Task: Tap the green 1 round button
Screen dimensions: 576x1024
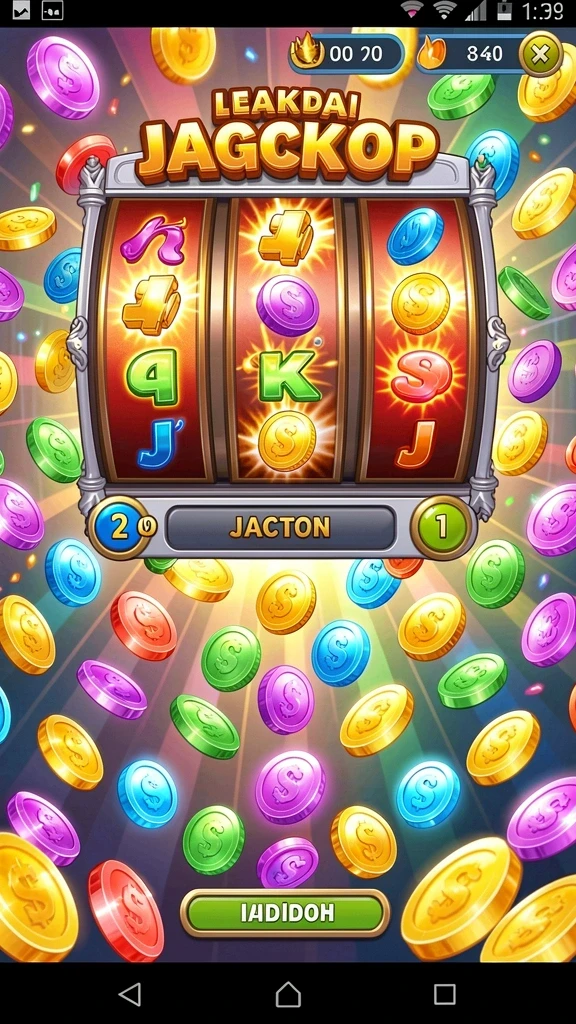Action: 443,527
